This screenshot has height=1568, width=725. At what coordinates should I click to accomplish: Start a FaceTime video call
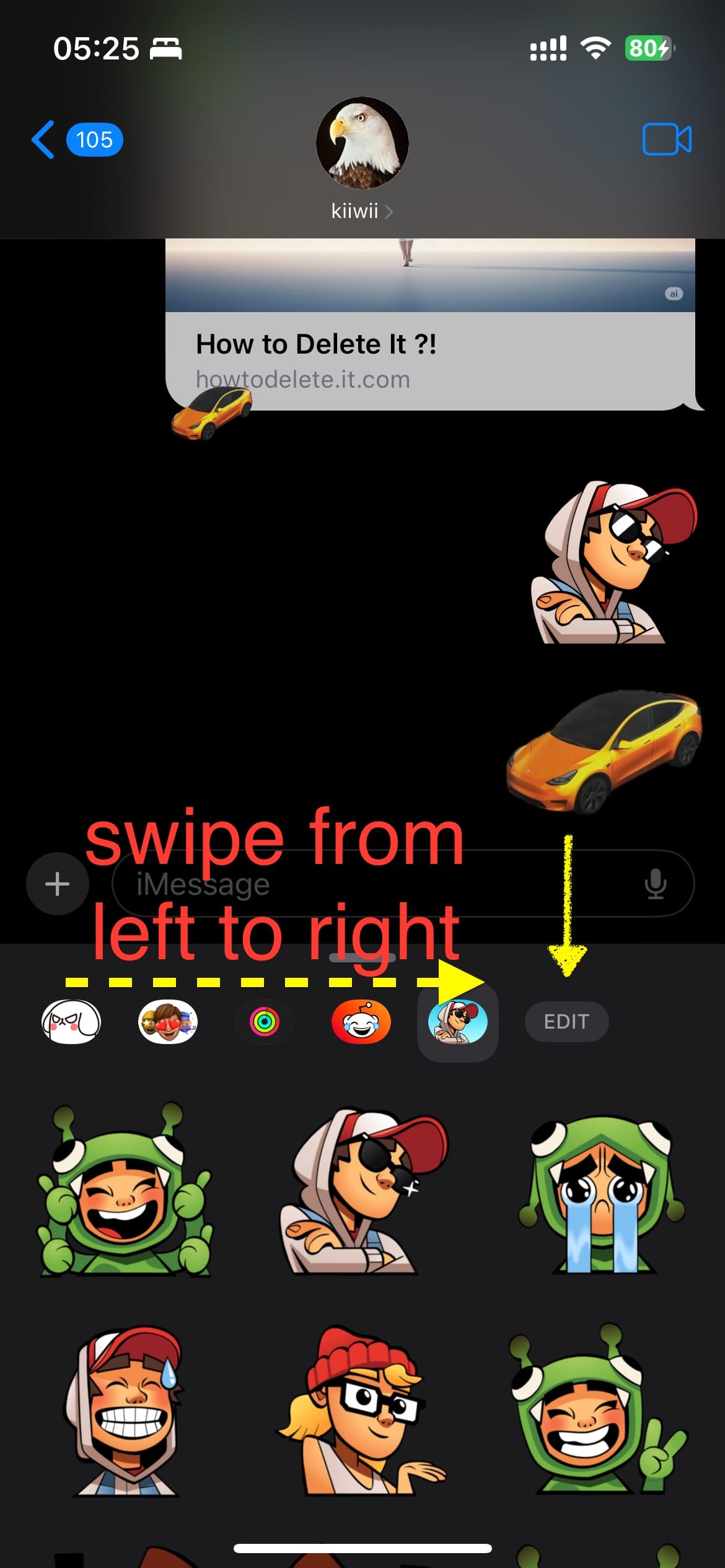667,139
